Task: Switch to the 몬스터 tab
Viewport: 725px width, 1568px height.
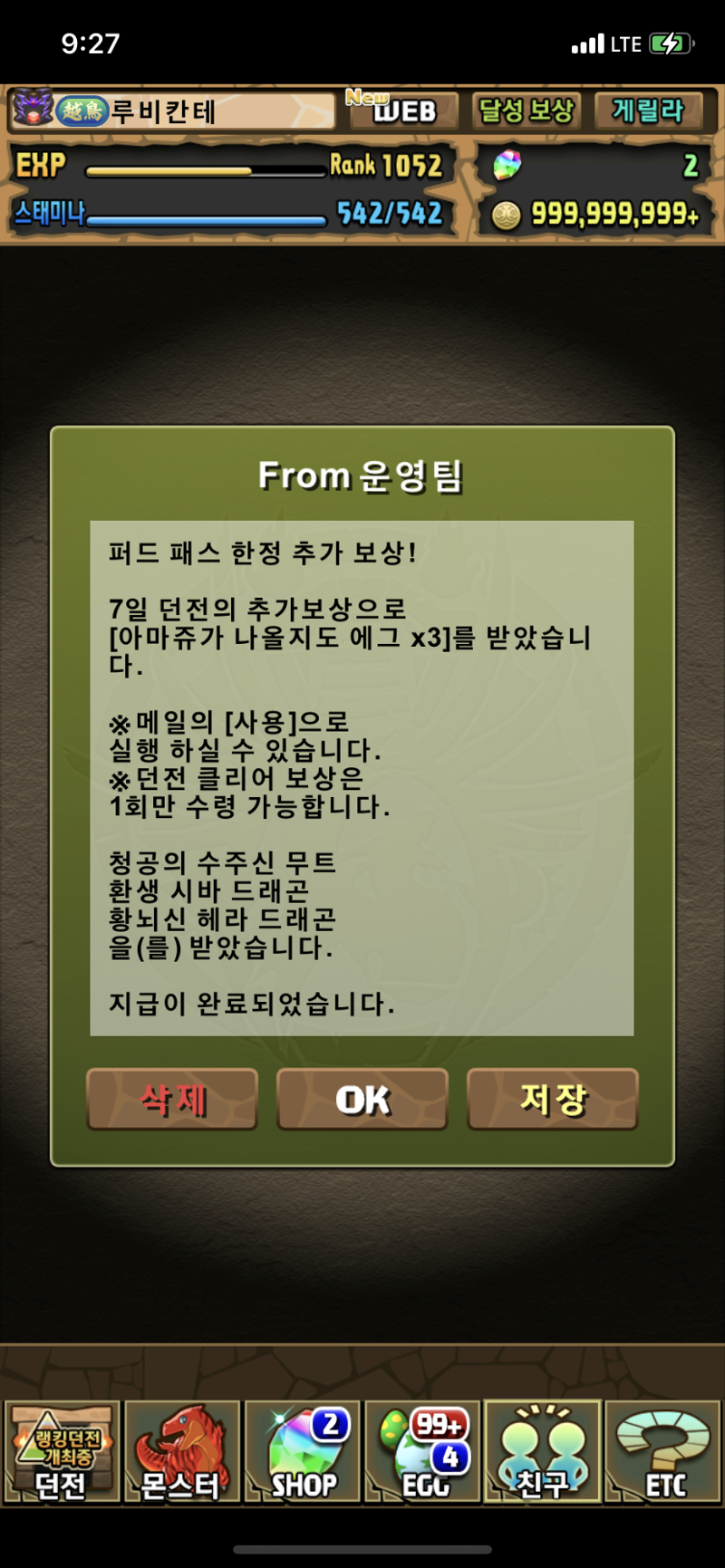Action: point(182,1451)
